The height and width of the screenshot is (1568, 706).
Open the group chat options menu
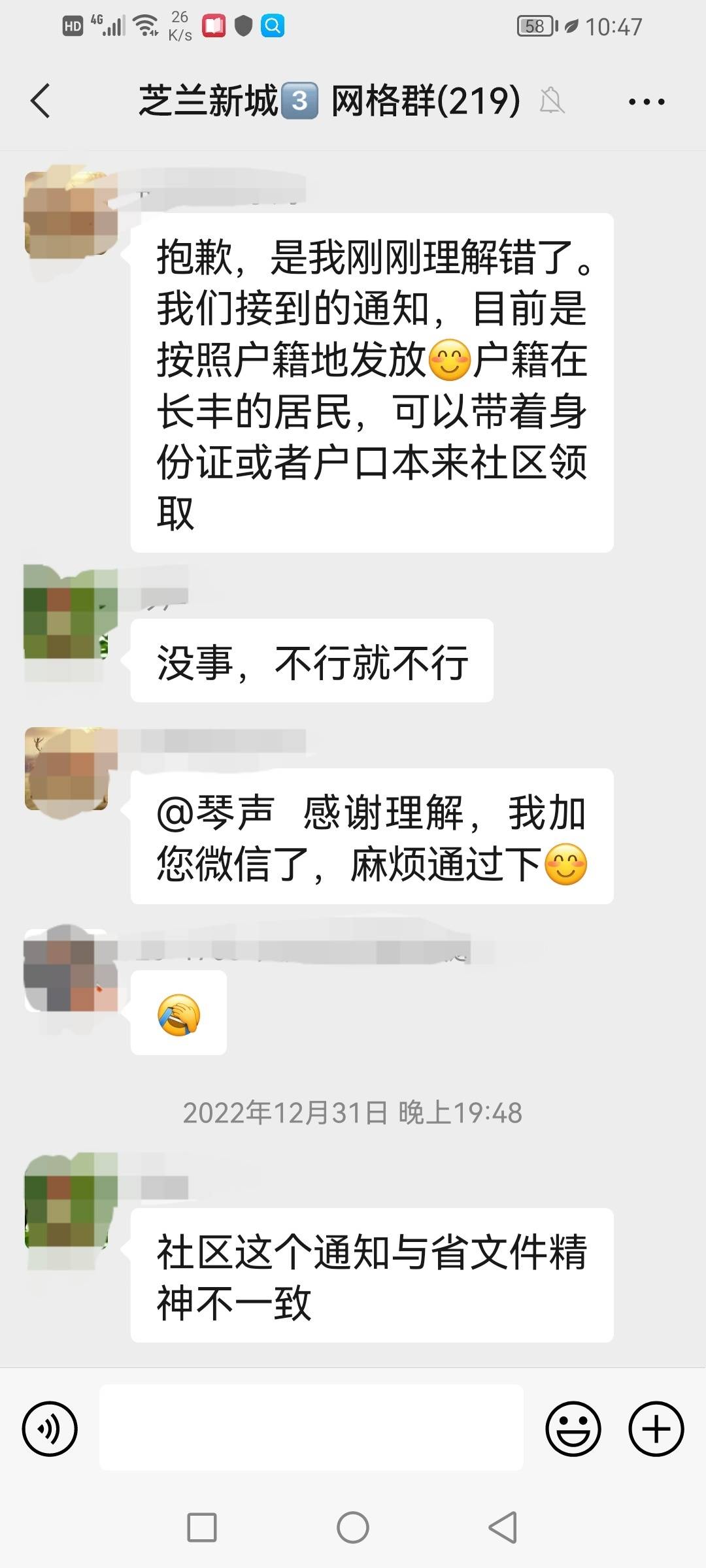(646, 101)
